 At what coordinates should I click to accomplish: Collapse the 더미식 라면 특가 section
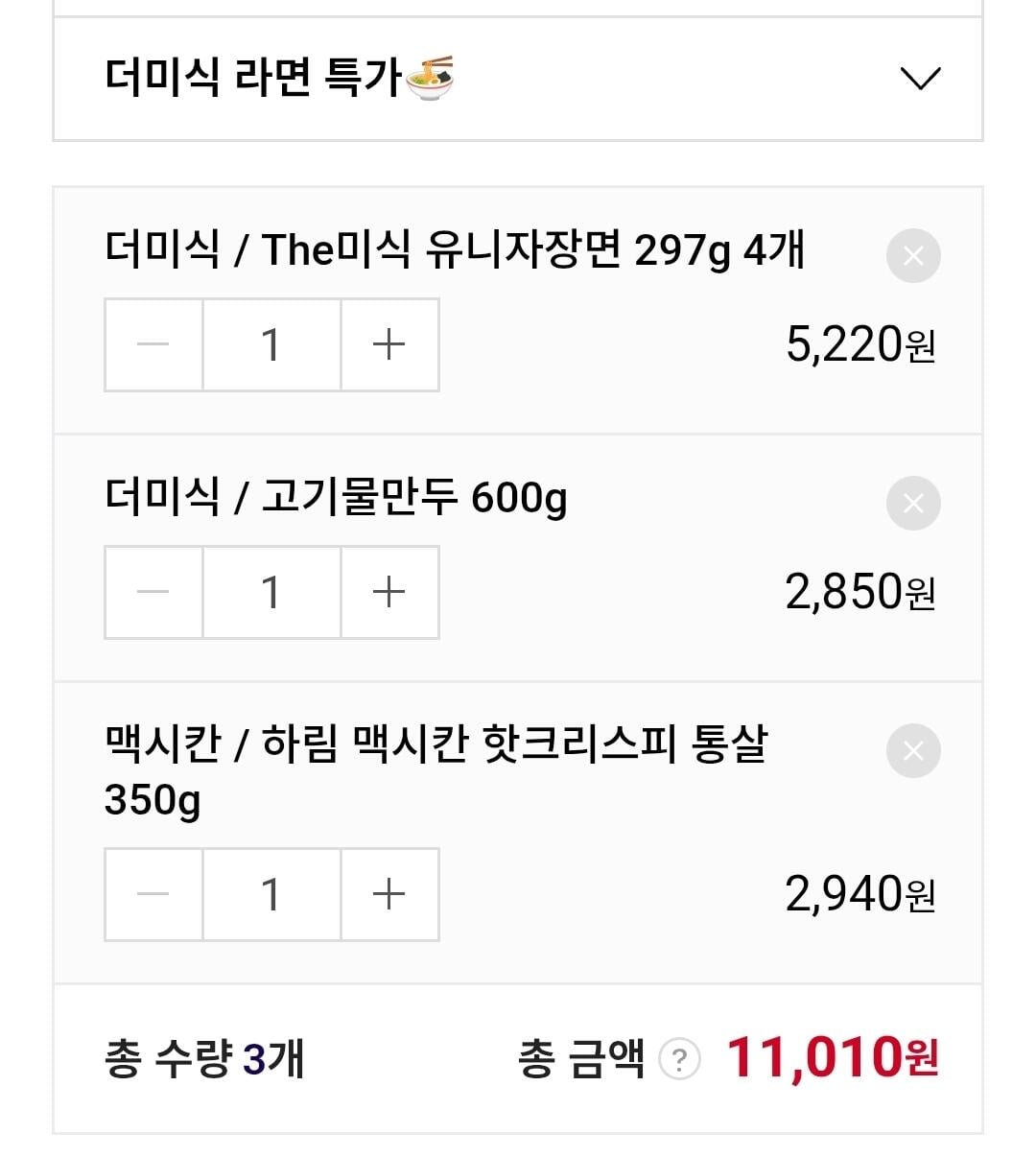(x=920, y=79)
